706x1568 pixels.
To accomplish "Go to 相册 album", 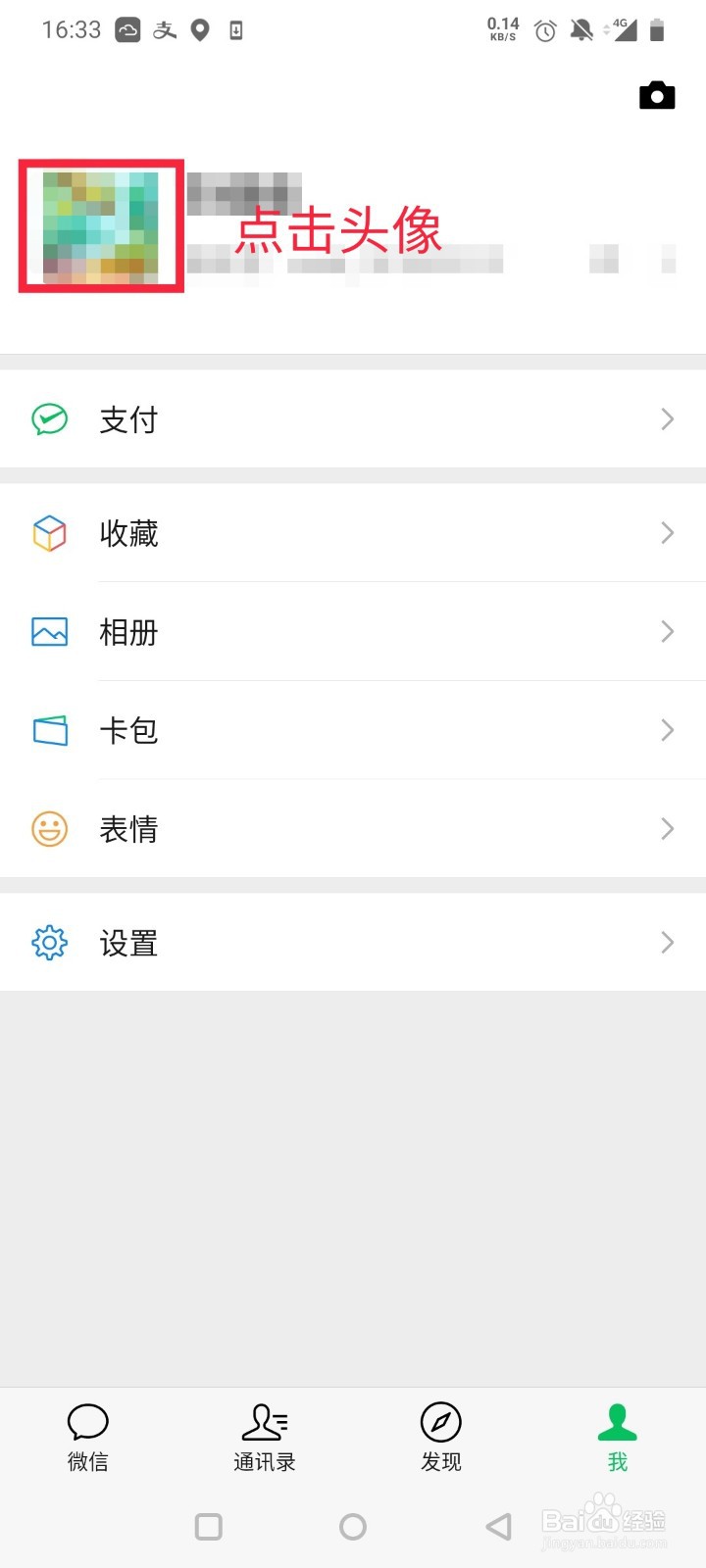I will tap(353, 632).
